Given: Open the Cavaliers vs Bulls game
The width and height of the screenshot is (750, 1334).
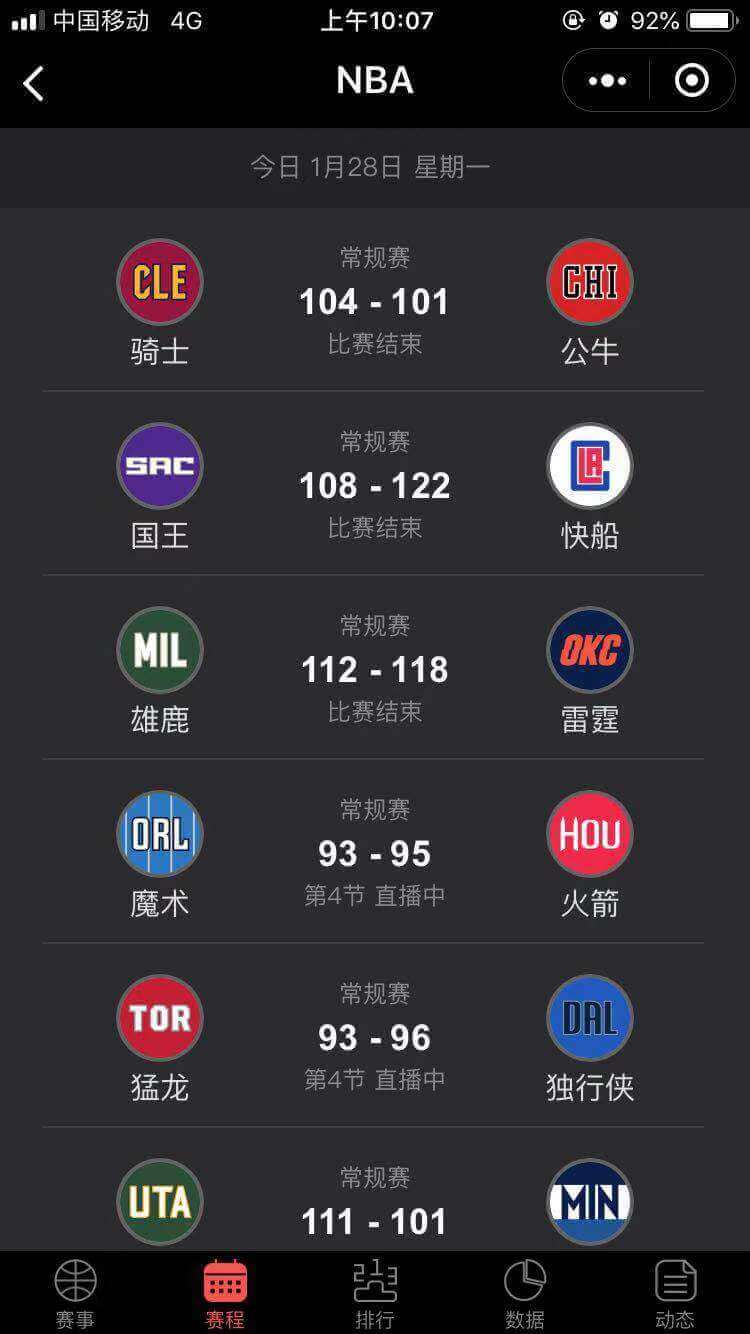Looking at the screenshot, I should click(374, 300).
